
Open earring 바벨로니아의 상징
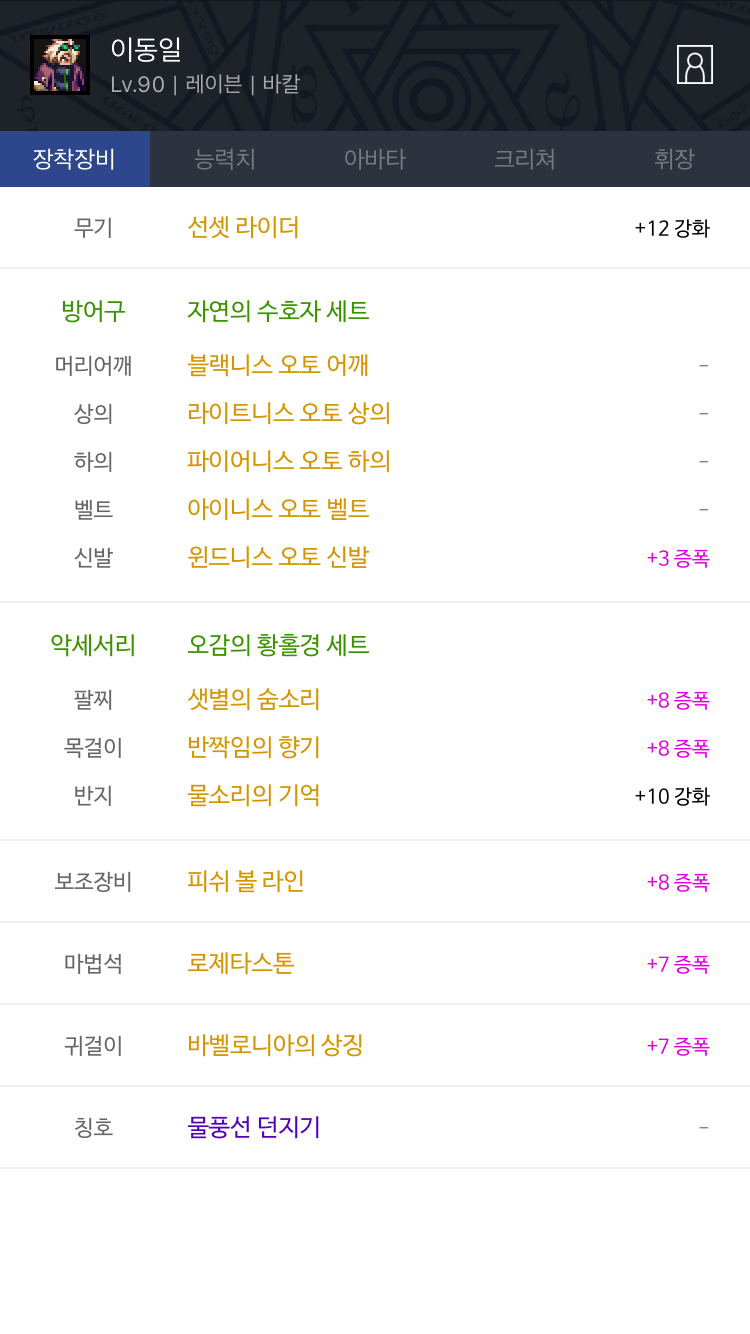tap(275, 1045)
